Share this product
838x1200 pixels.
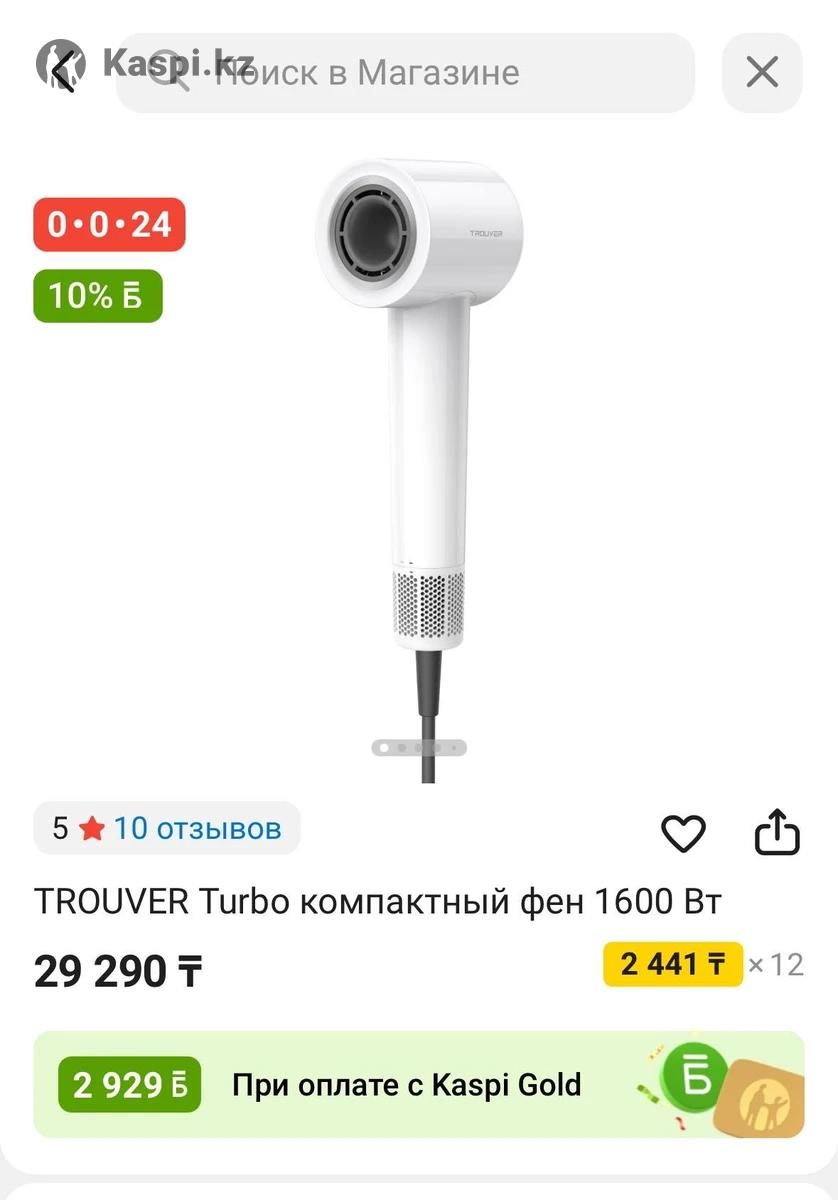777,833
